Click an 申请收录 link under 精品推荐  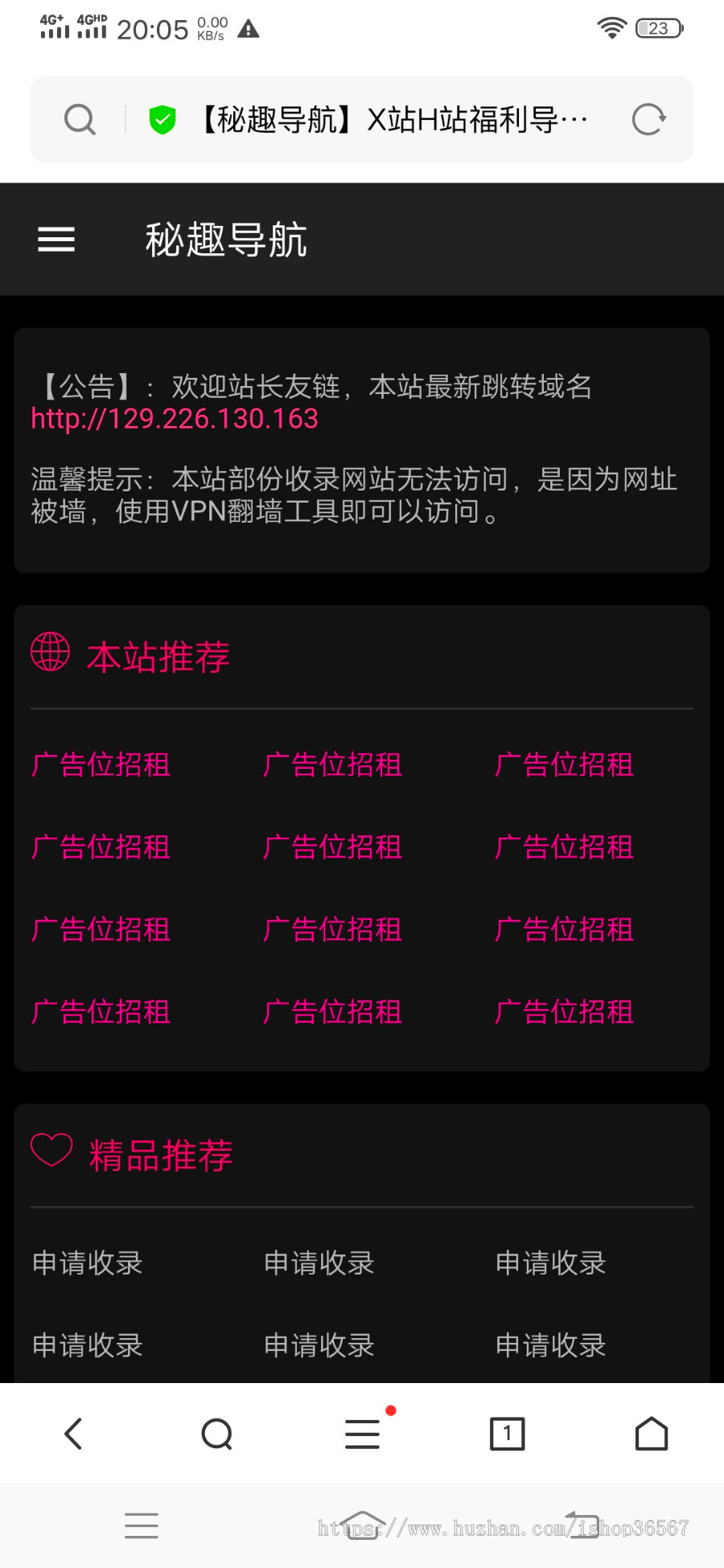point(86,1262)
